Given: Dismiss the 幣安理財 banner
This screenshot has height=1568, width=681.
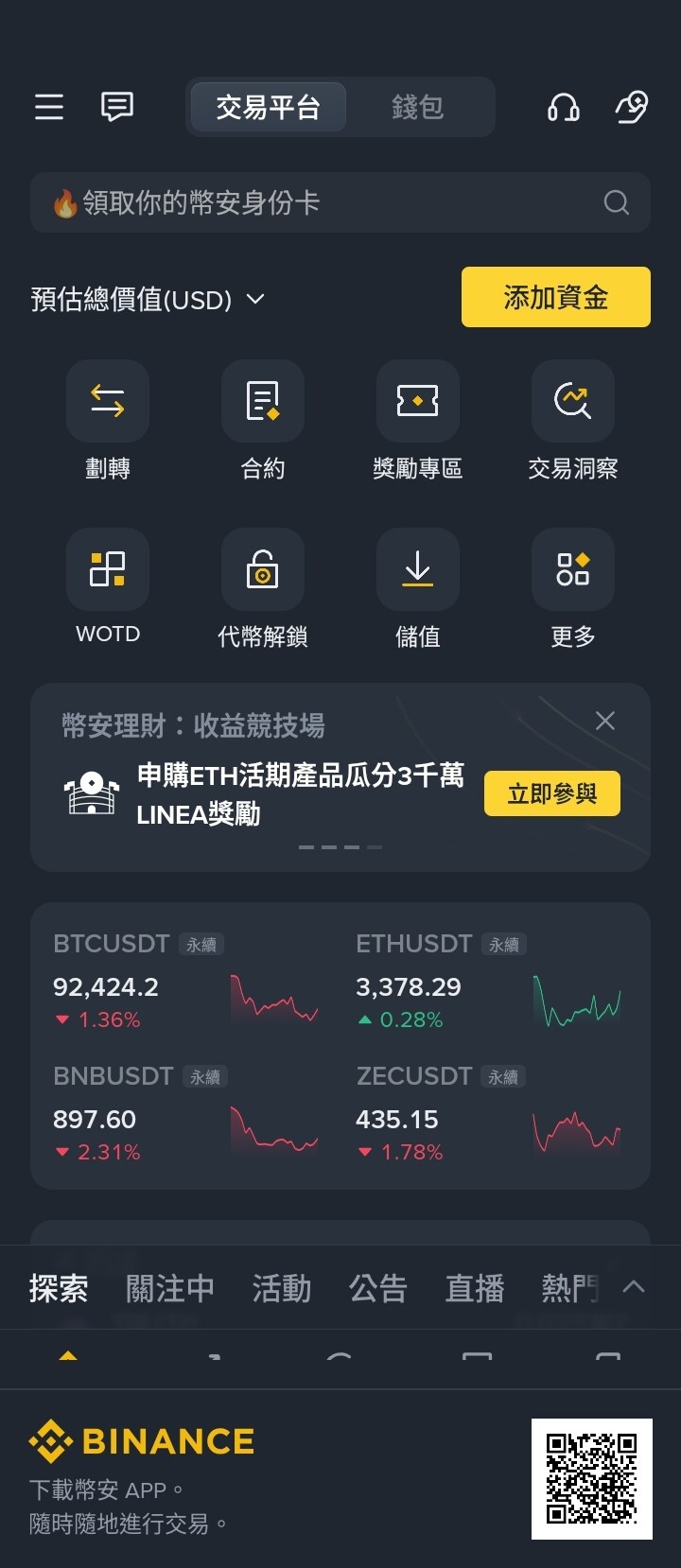Looking at the screenshot, I should click(x=605, y=721).
